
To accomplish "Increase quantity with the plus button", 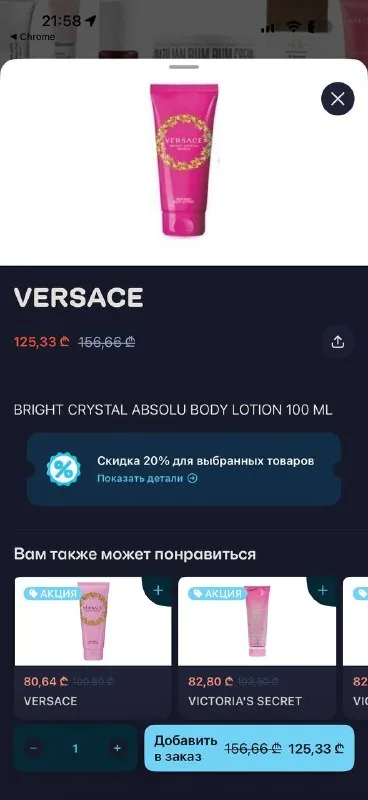I will click(x=117, y=748).
